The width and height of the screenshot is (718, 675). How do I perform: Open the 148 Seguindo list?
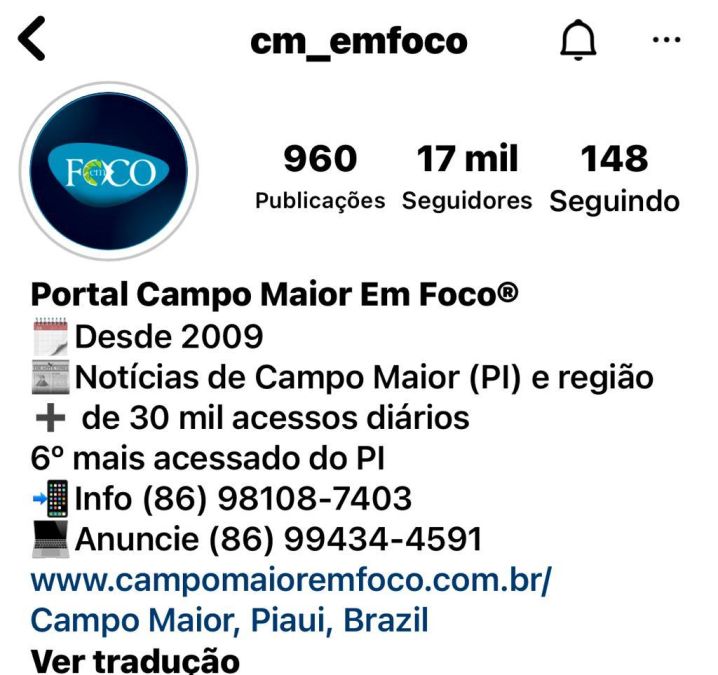click(614, 177)
